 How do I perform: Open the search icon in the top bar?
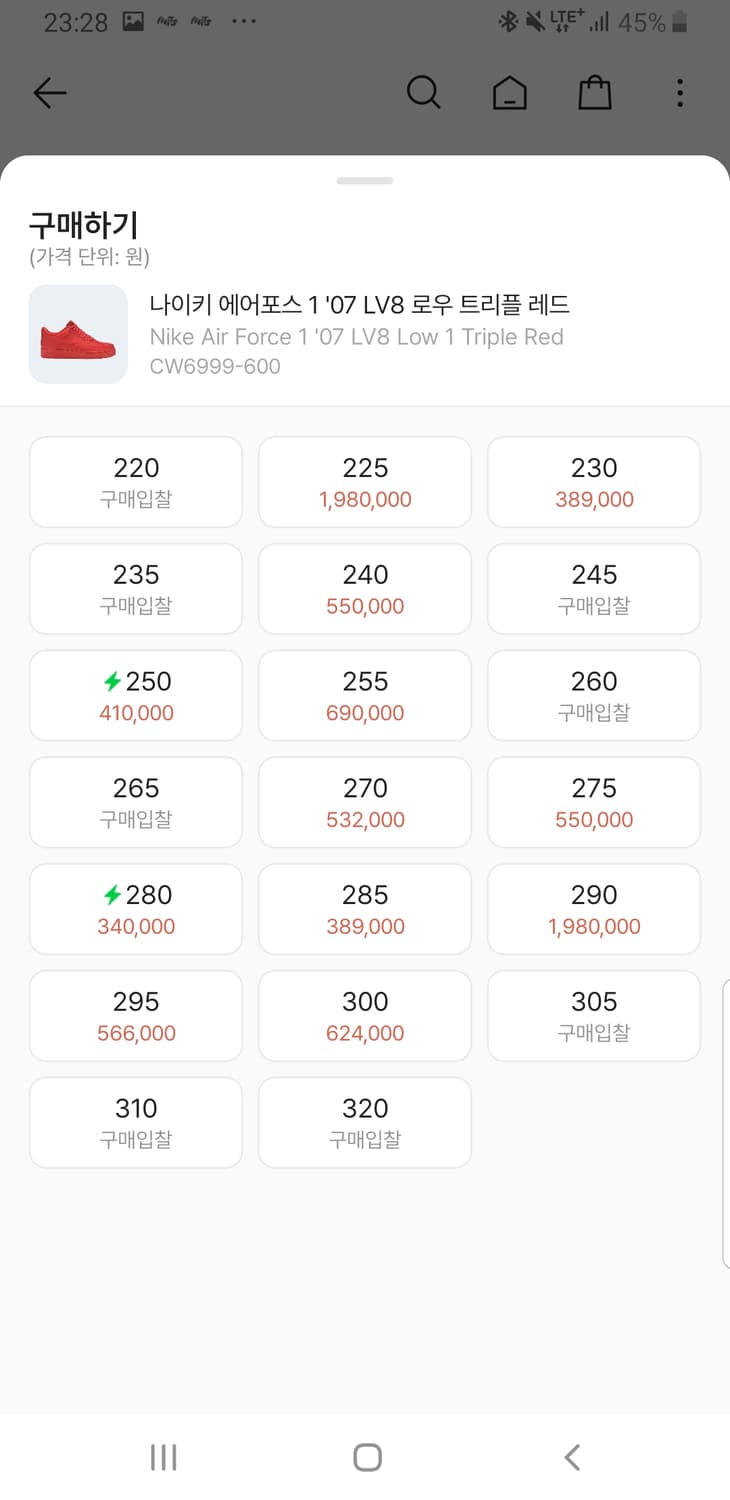[x=424, y=92]
